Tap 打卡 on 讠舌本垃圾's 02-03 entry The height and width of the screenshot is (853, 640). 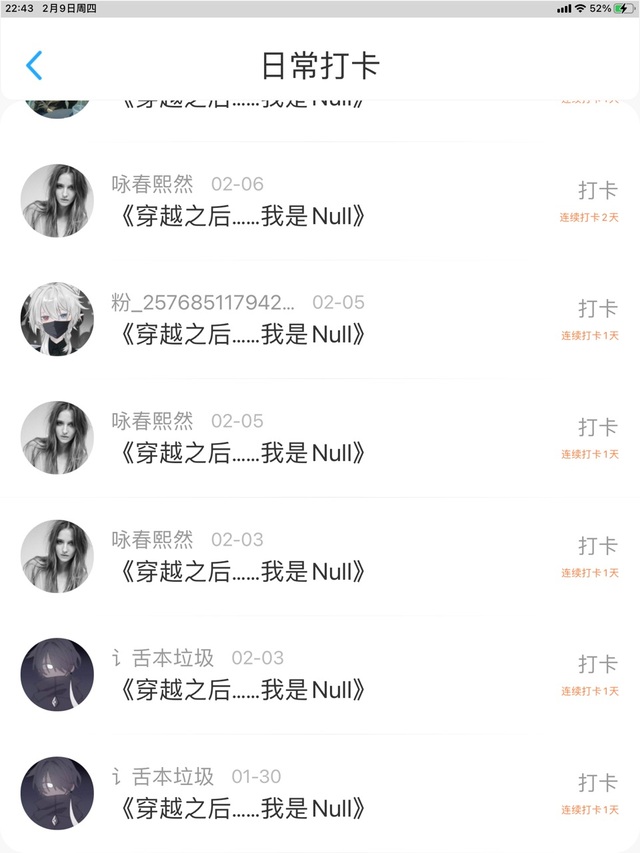click(x=598, y=664)
